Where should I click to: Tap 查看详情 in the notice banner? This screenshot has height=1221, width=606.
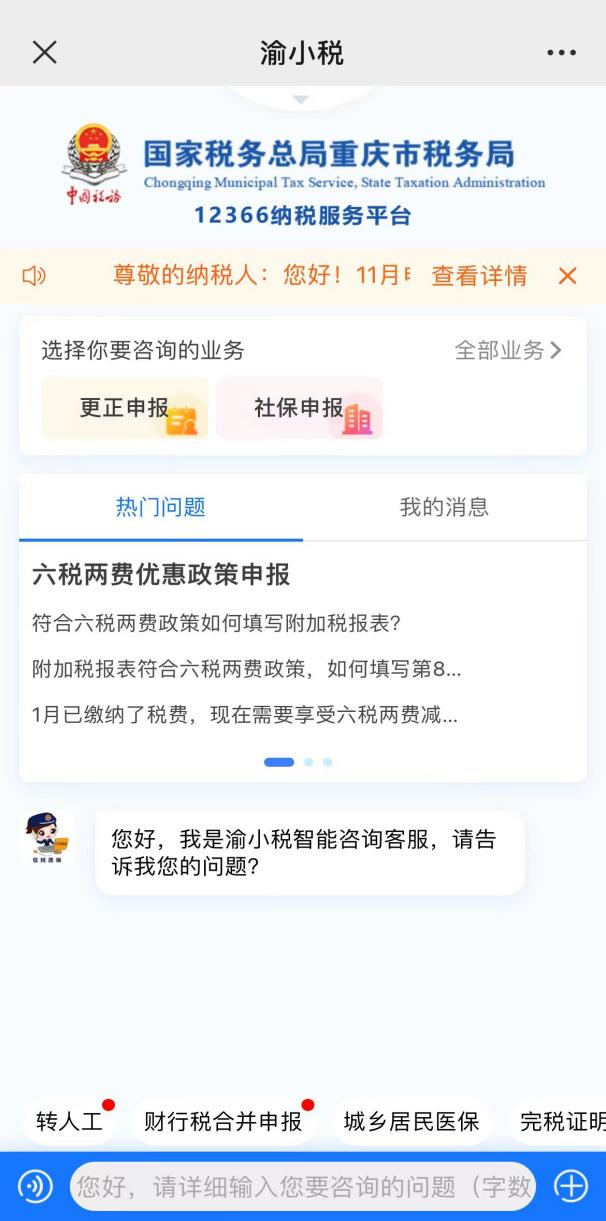coord(479,276)
